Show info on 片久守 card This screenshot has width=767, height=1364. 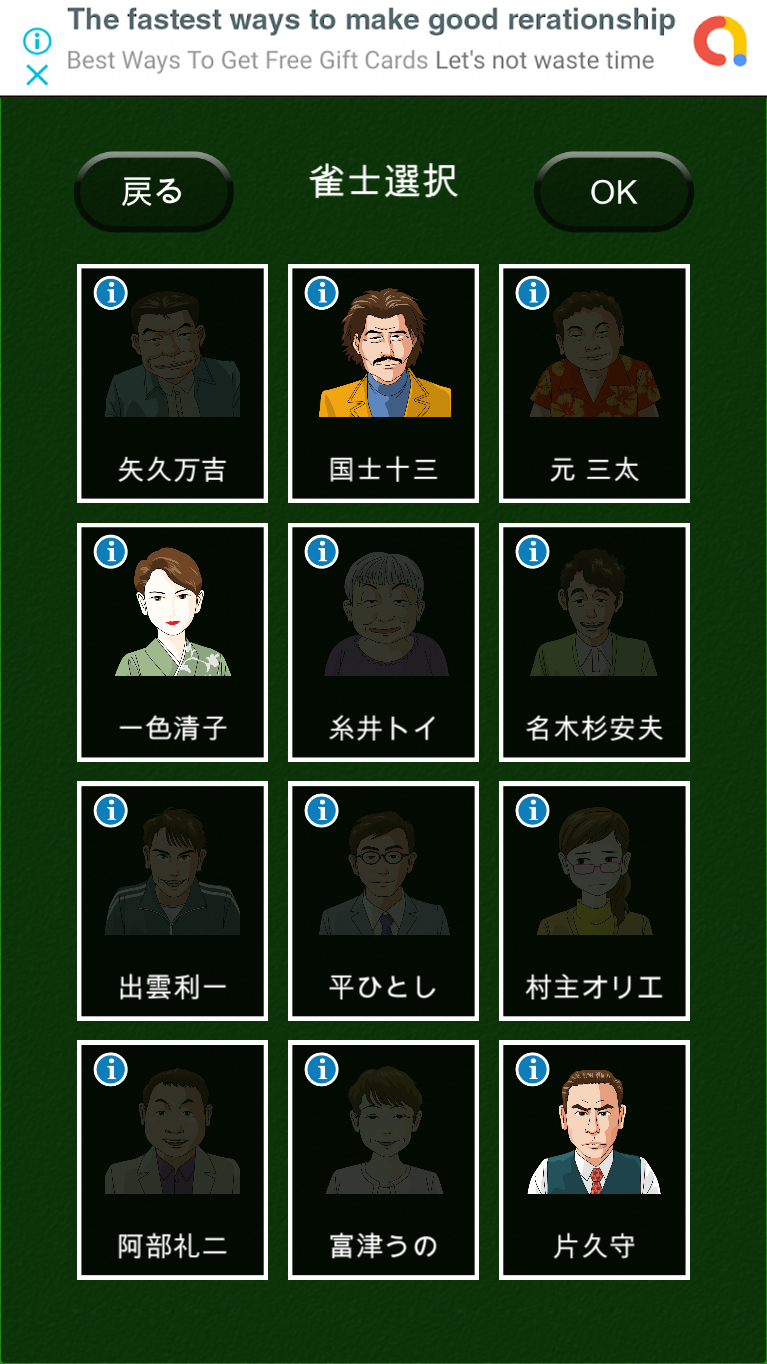(532, 1070)
